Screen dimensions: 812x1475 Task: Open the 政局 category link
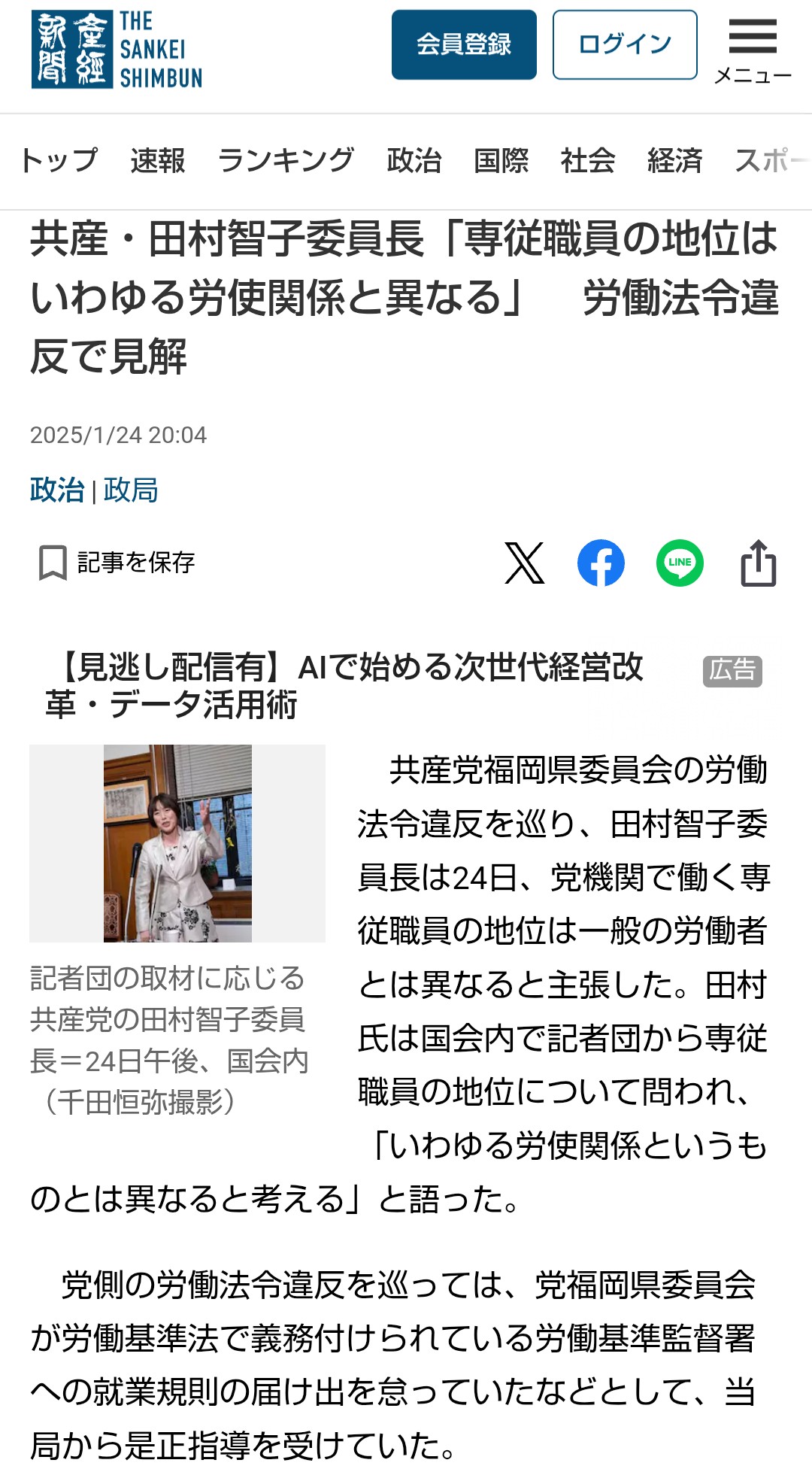coord(131,490)
